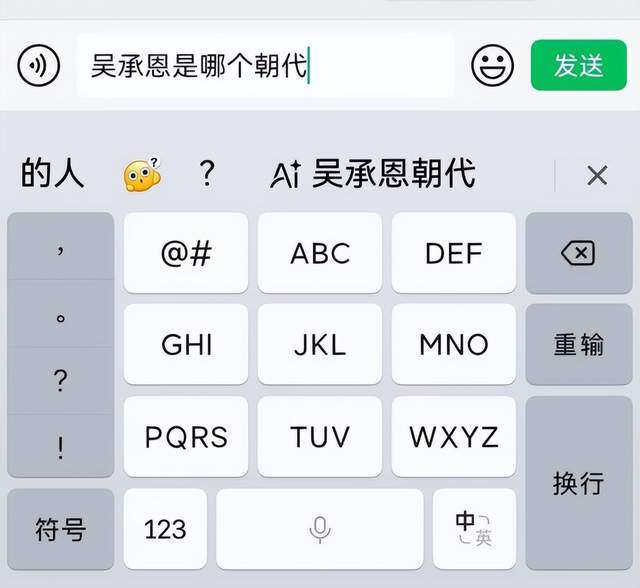Close the keyboard suggestion bar
This screenshot has height=588, width=640.
(x=597, y=176)
